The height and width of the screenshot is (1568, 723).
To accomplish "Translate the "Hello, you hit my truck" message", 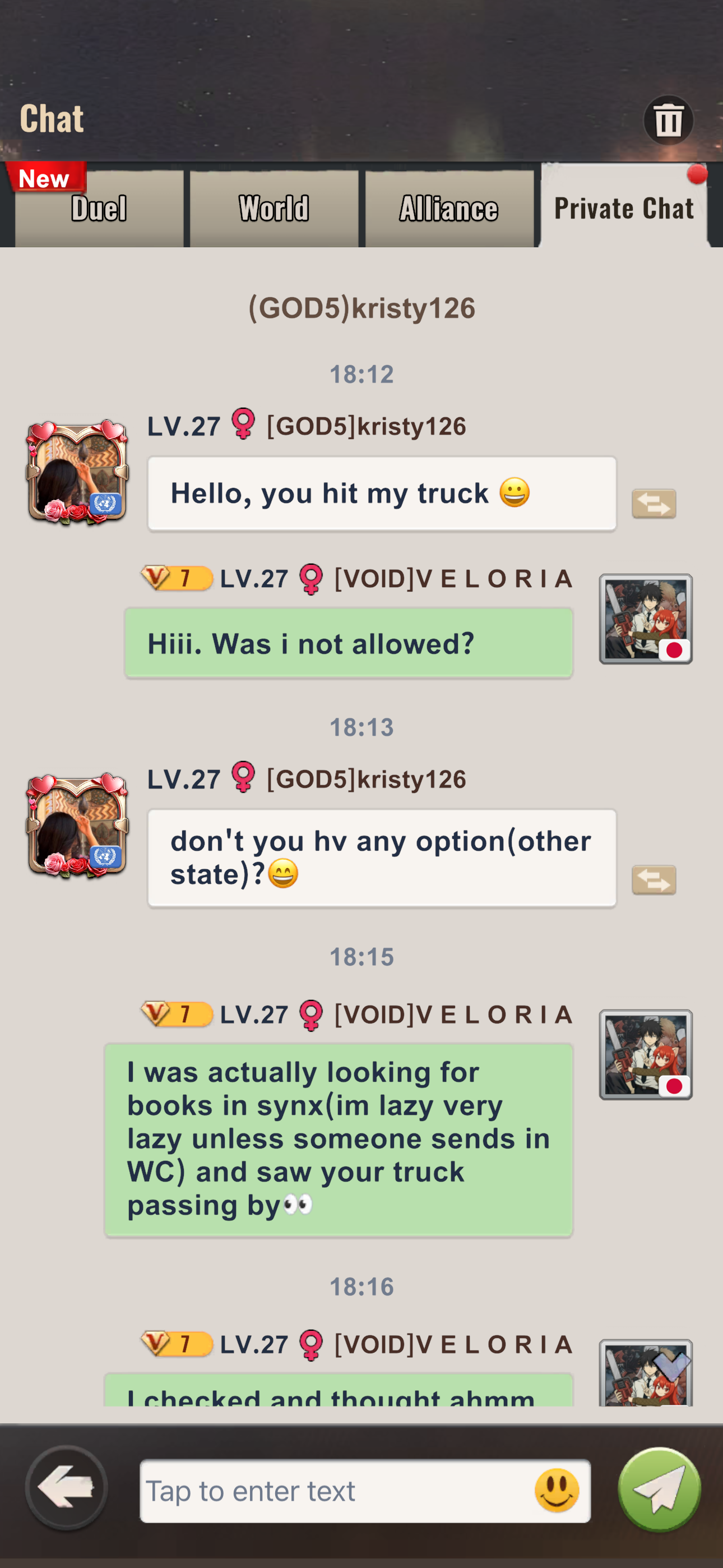I will (654, 504).
